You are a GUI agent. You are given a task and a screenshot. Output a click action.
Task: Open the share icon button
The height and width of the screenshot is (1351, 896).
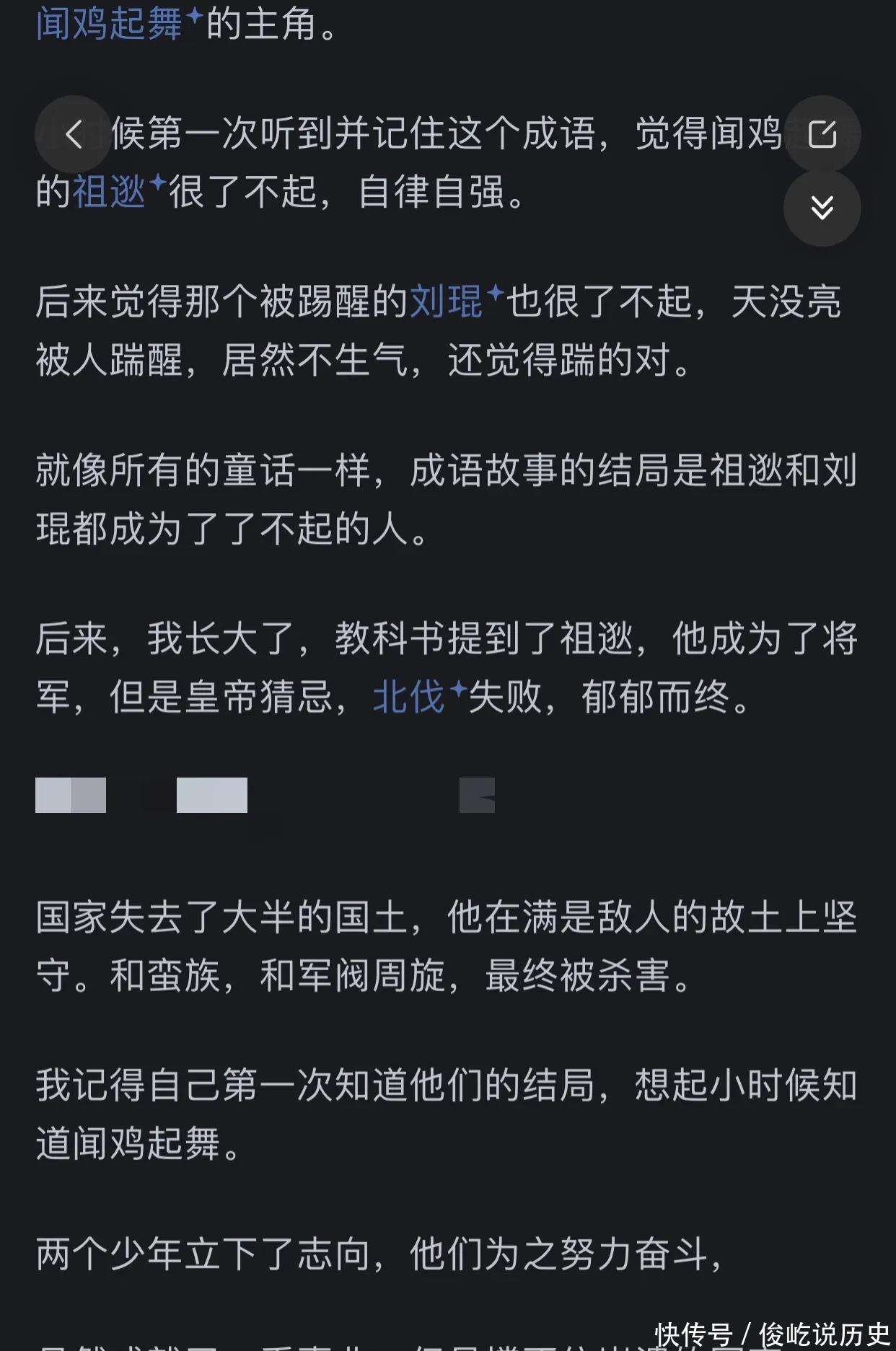[822, 134]
